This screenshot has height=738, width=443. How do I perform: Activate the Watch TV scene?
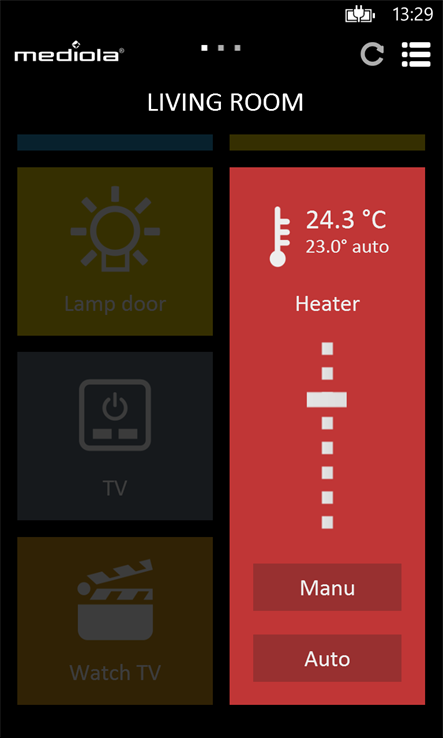pyautogui.click(x=115, y=621)
